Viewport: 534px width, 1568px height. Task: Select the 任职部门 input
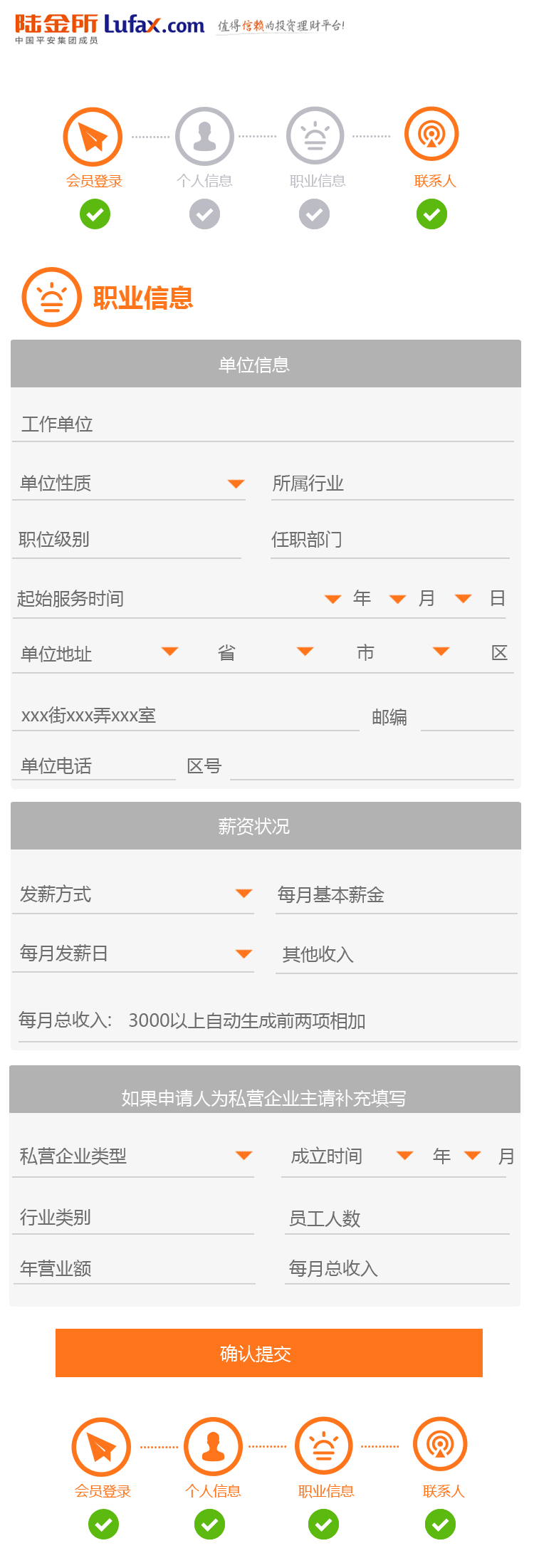coord(389,540)
